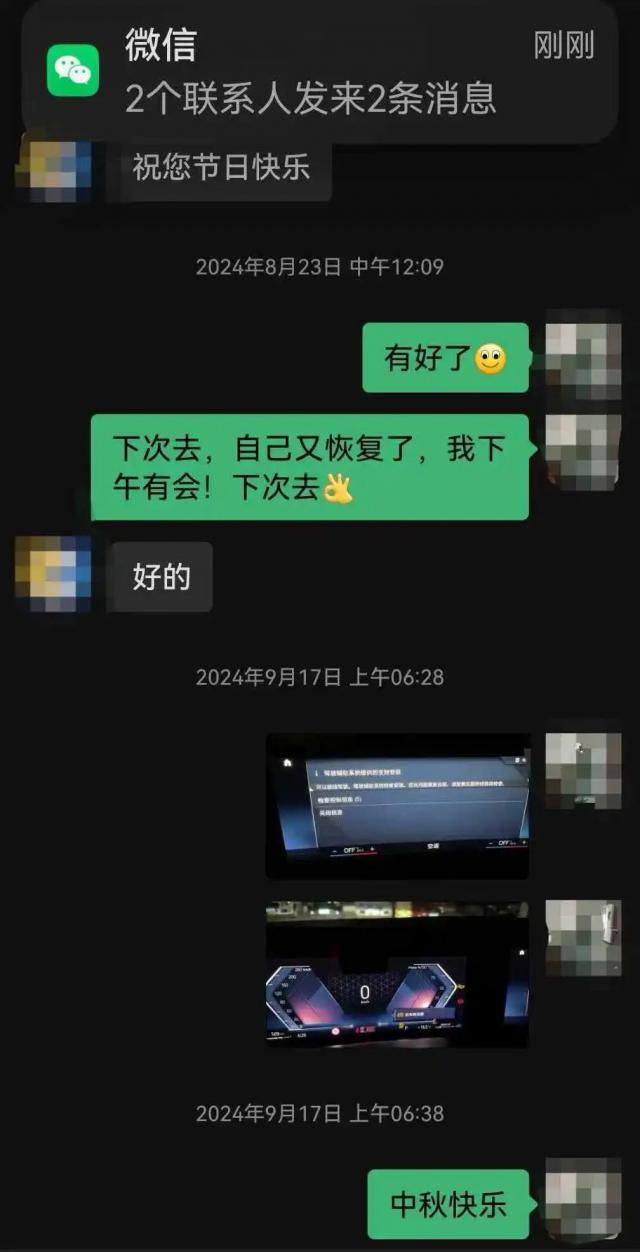
Task: Tap the contact's avatar beside 好的
Action: pos(53,574)
